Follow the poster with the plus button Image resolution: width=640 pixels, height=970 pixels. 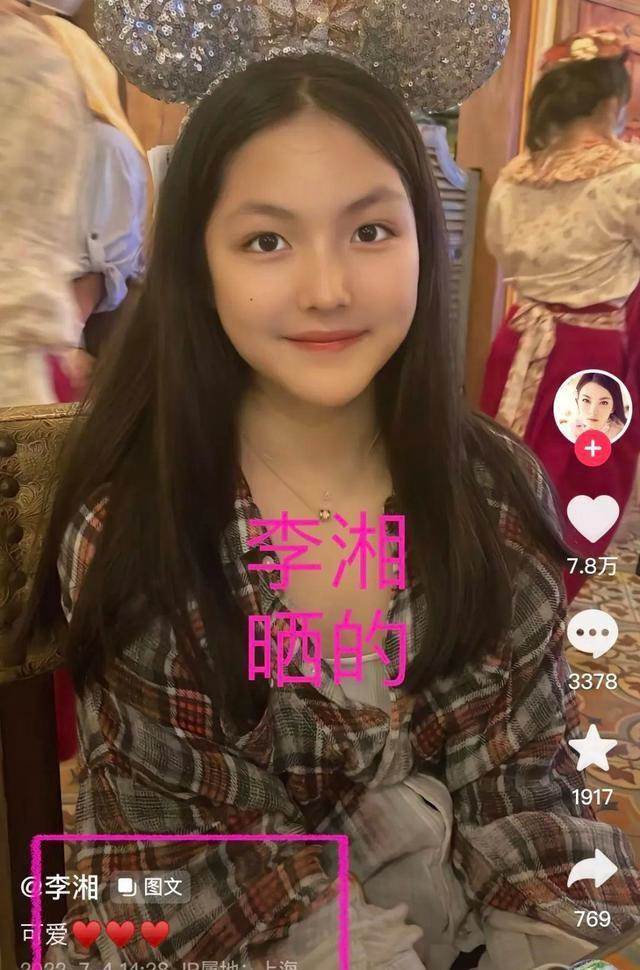[x=592, y=449]
